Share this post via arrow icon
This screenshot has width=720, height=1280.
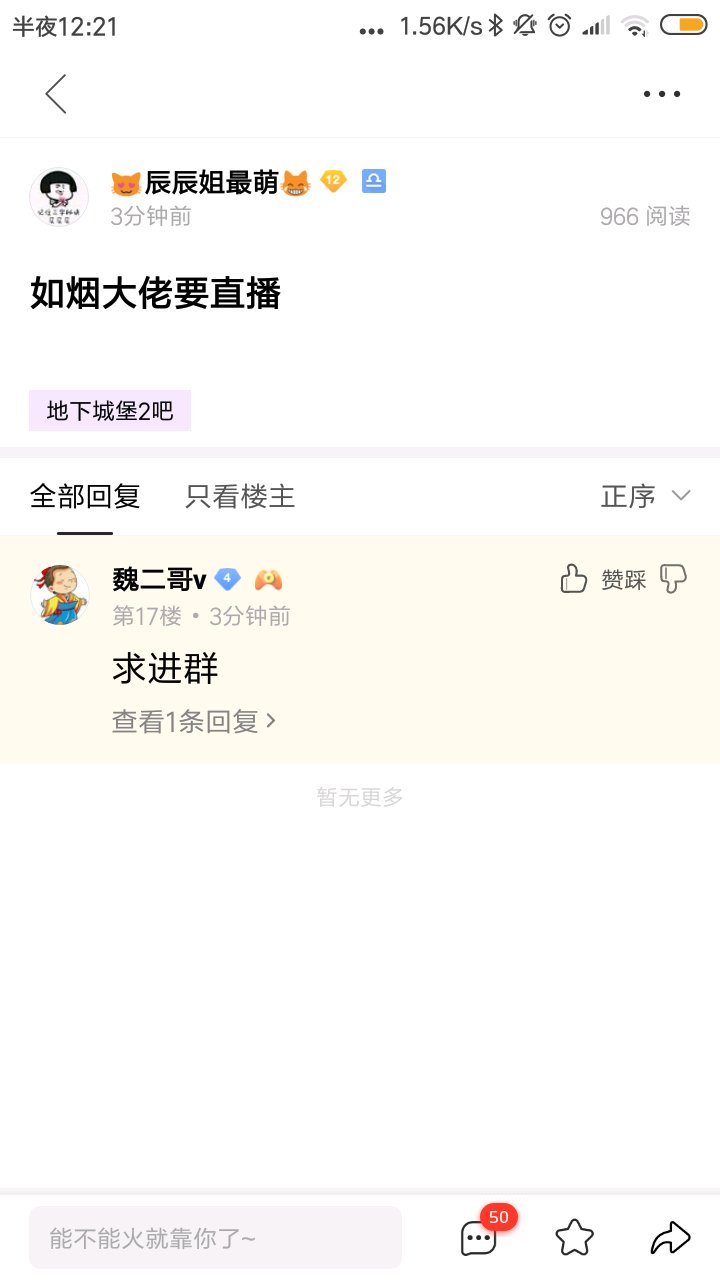[670, 1238]
